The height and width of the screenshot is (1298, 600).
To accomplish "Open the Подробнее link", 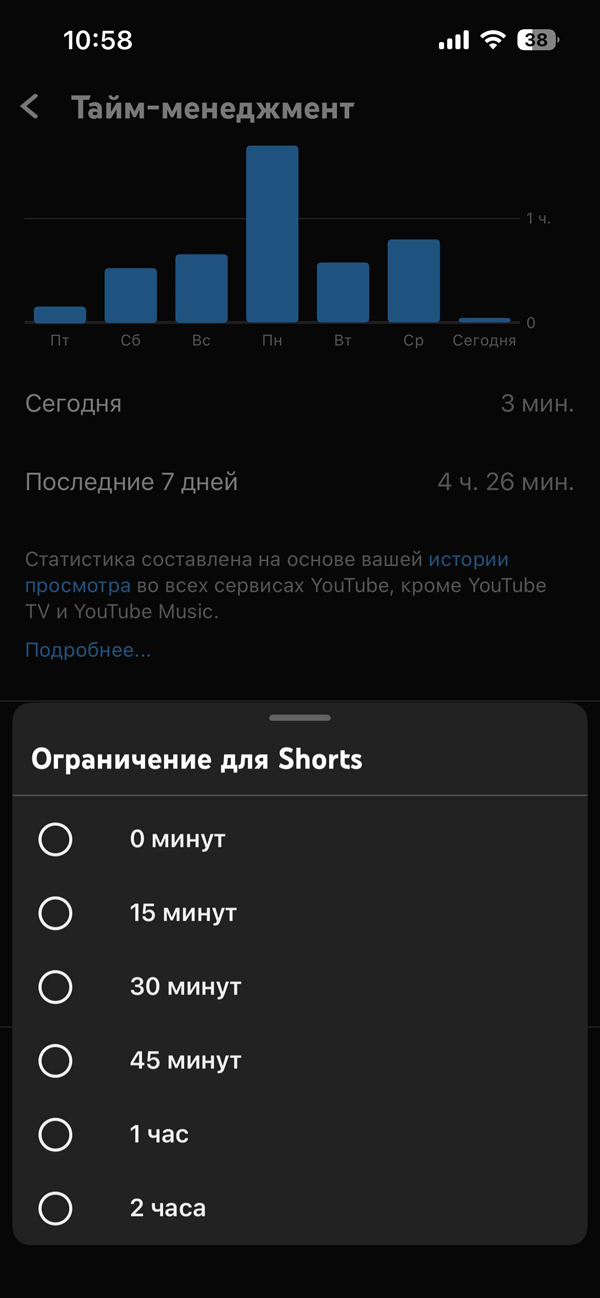I will click(x=88, y=650).
